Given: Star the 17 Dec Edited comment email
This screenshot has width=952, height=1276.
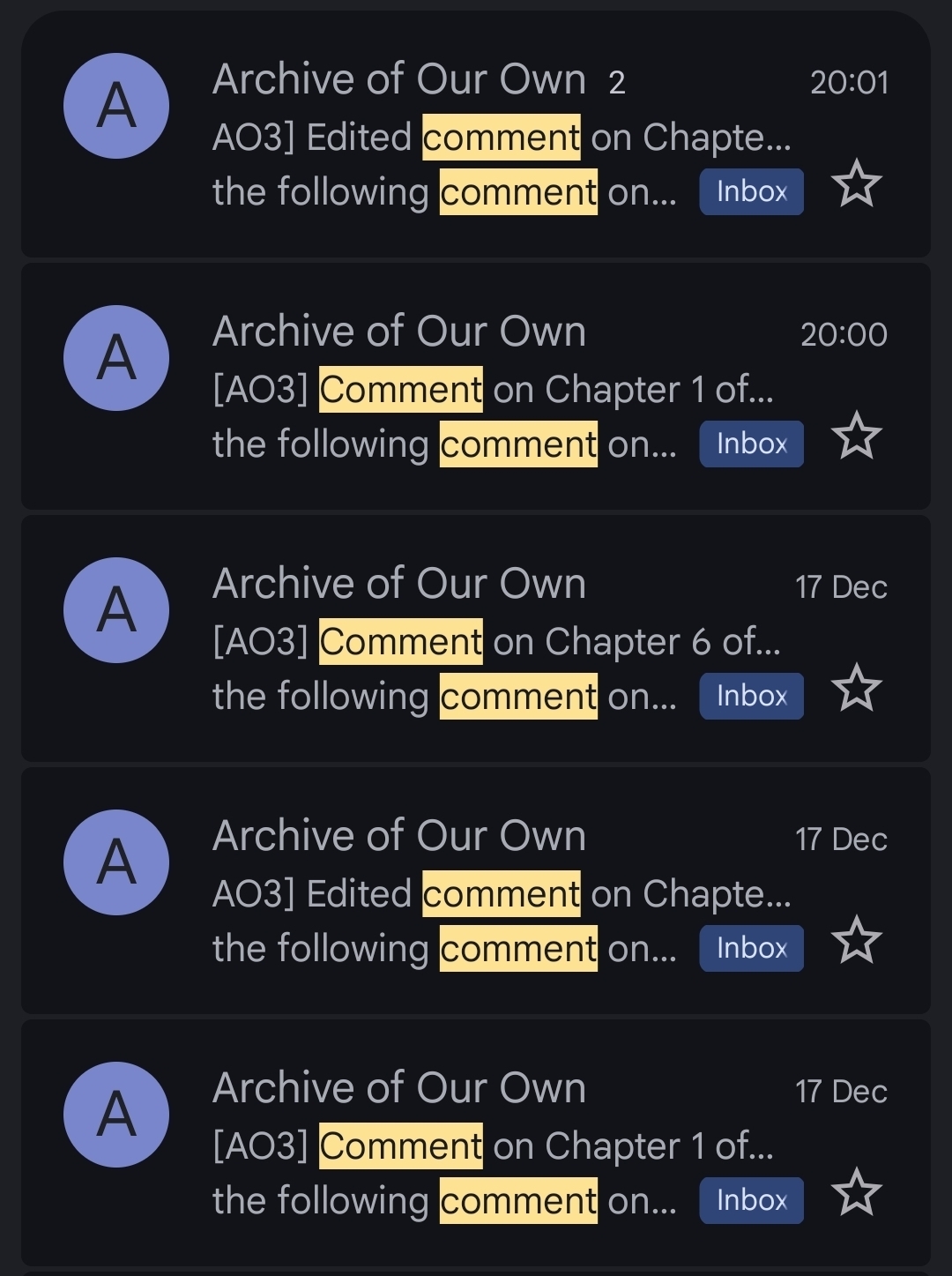Looking at the screenshot, I should point(856,941).
